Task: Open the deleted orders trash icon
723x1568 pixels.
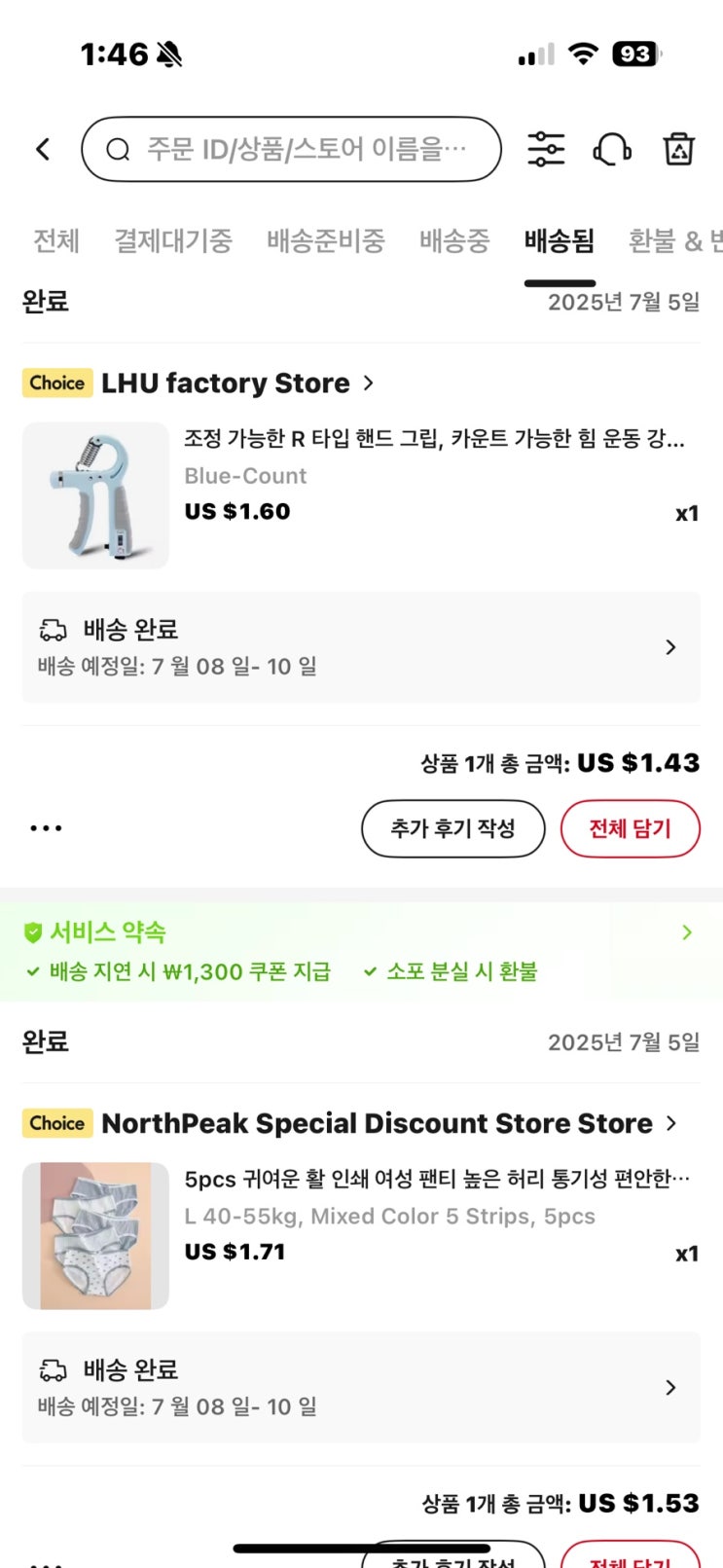Action: pyautogui.click(x=678, y=149)
